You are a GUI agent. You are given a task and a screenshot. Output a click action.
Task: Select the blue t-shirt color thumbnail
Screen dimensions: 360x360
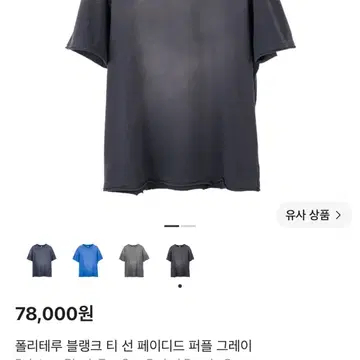[x=88, y=260]
